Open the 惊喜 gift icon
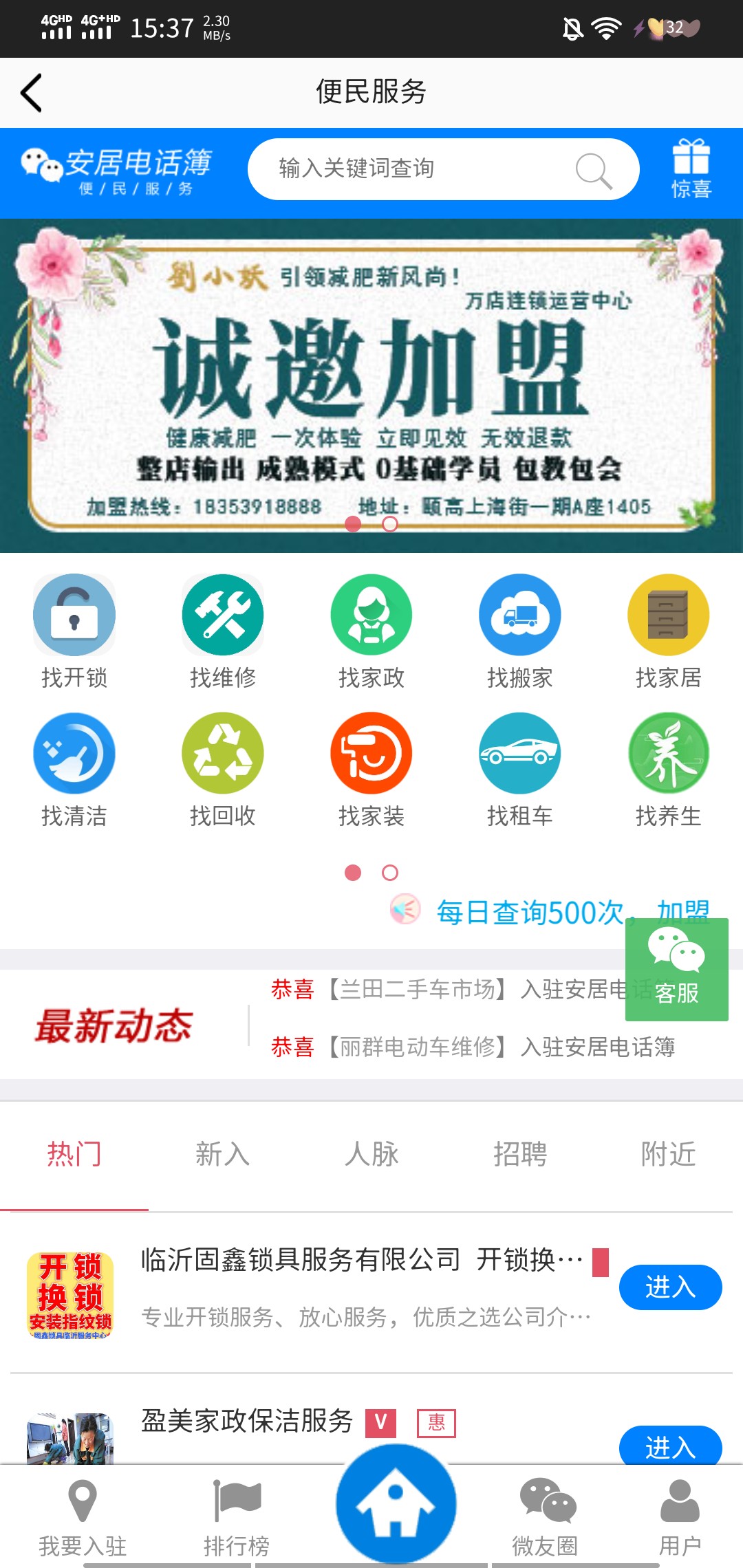The width and height of the screenshot is (743, 1568). [x=691, y=169]
